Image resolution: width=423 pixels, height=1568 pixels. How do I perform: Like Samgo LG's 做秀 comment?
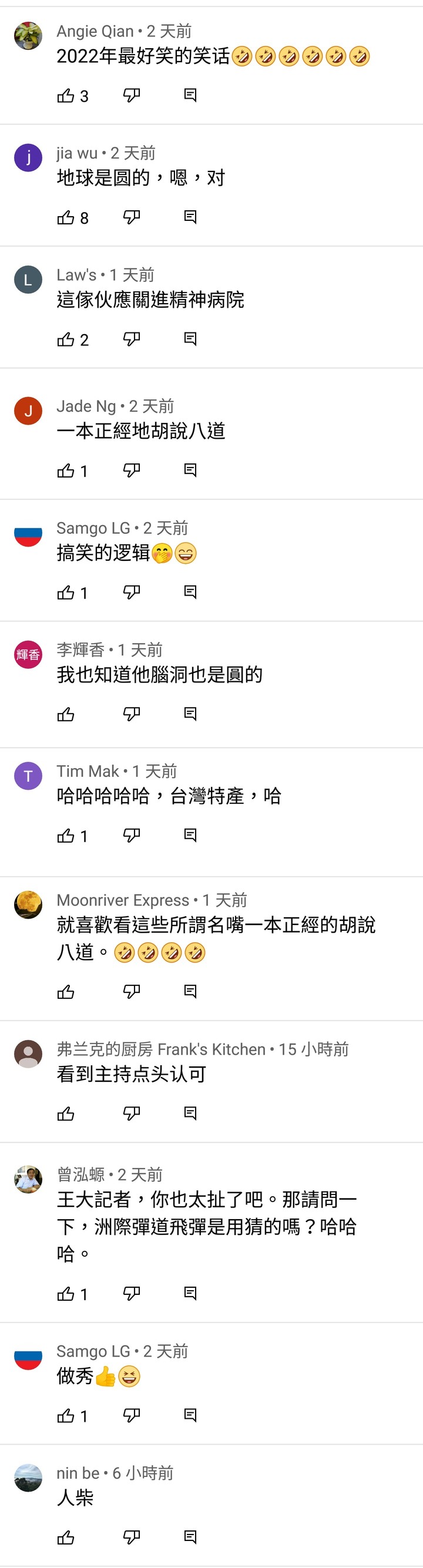coord(66,1415)
